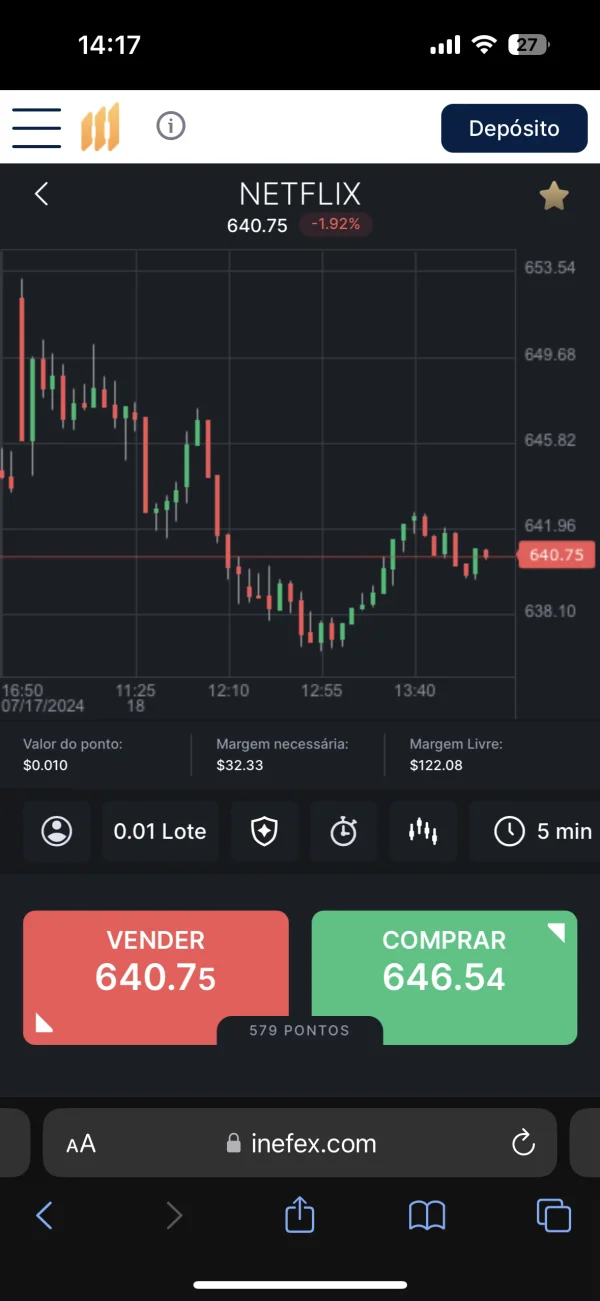Tap the info icon

click(x=171, y=126)
